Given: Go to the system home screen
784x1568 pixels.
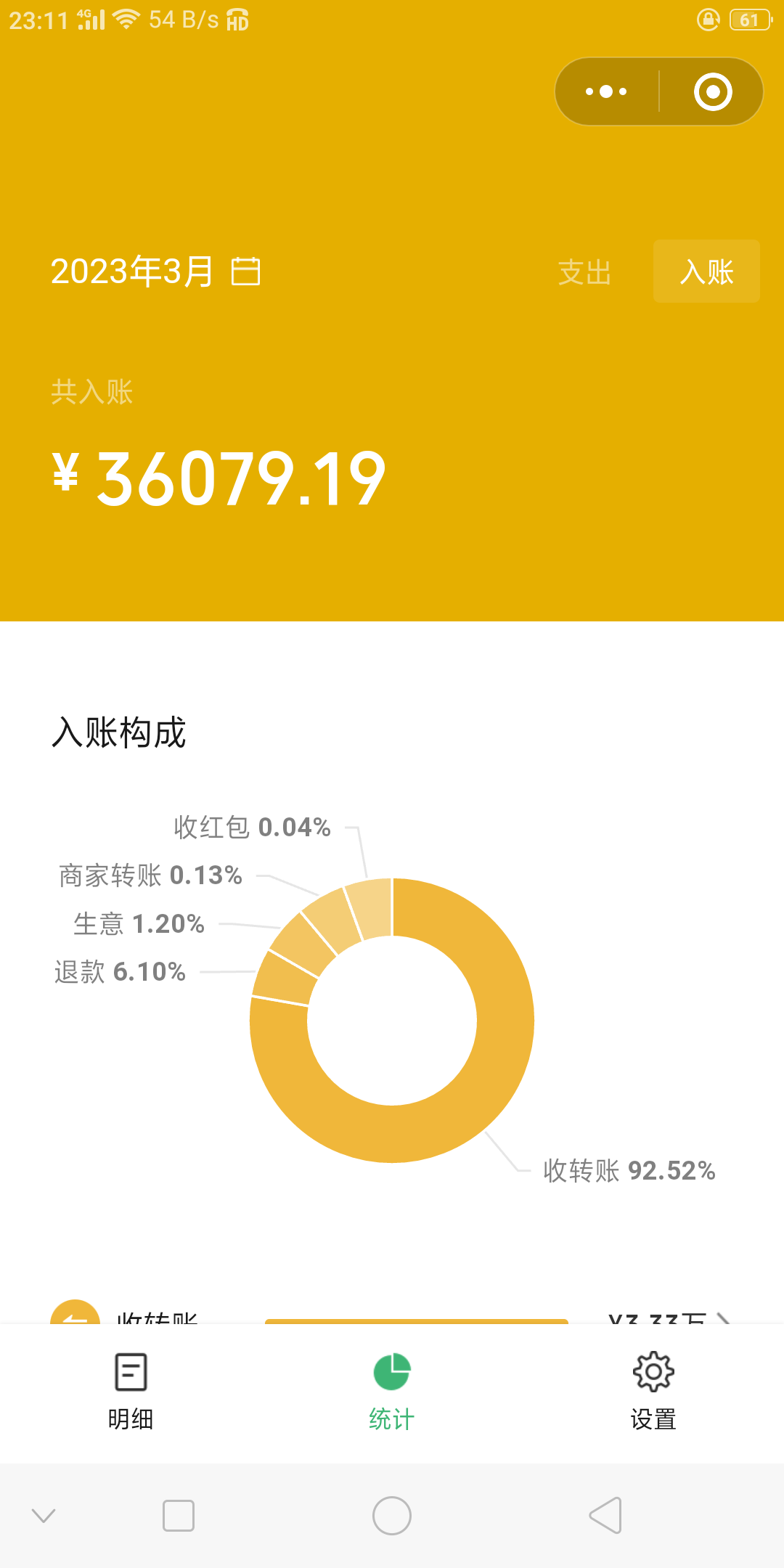Looking at the screenshot, I should [x=392, y=1516].
